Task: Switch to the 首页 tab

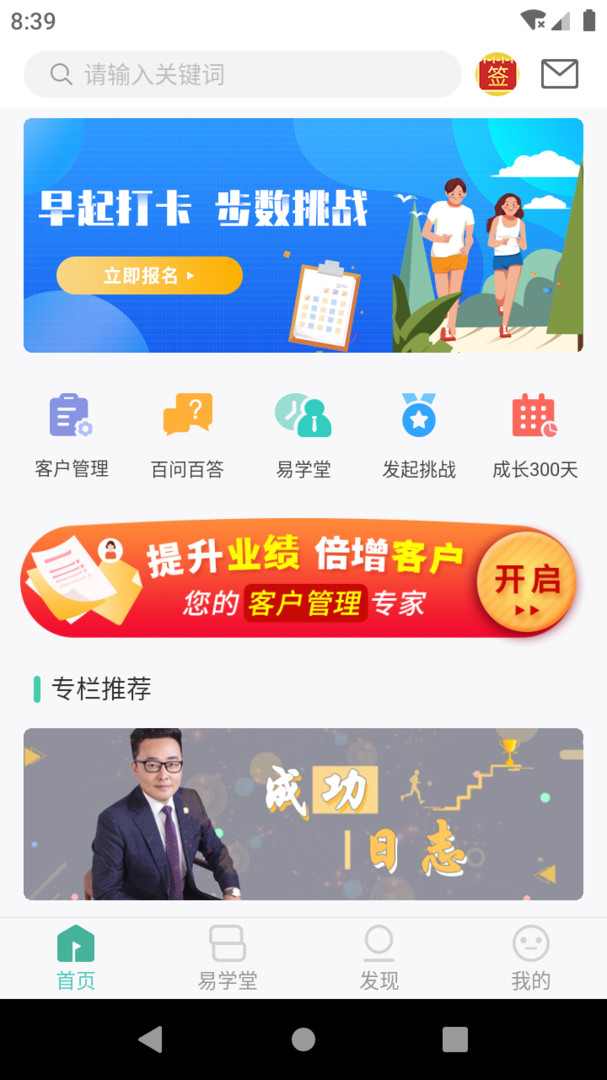Action: [76, 958]
